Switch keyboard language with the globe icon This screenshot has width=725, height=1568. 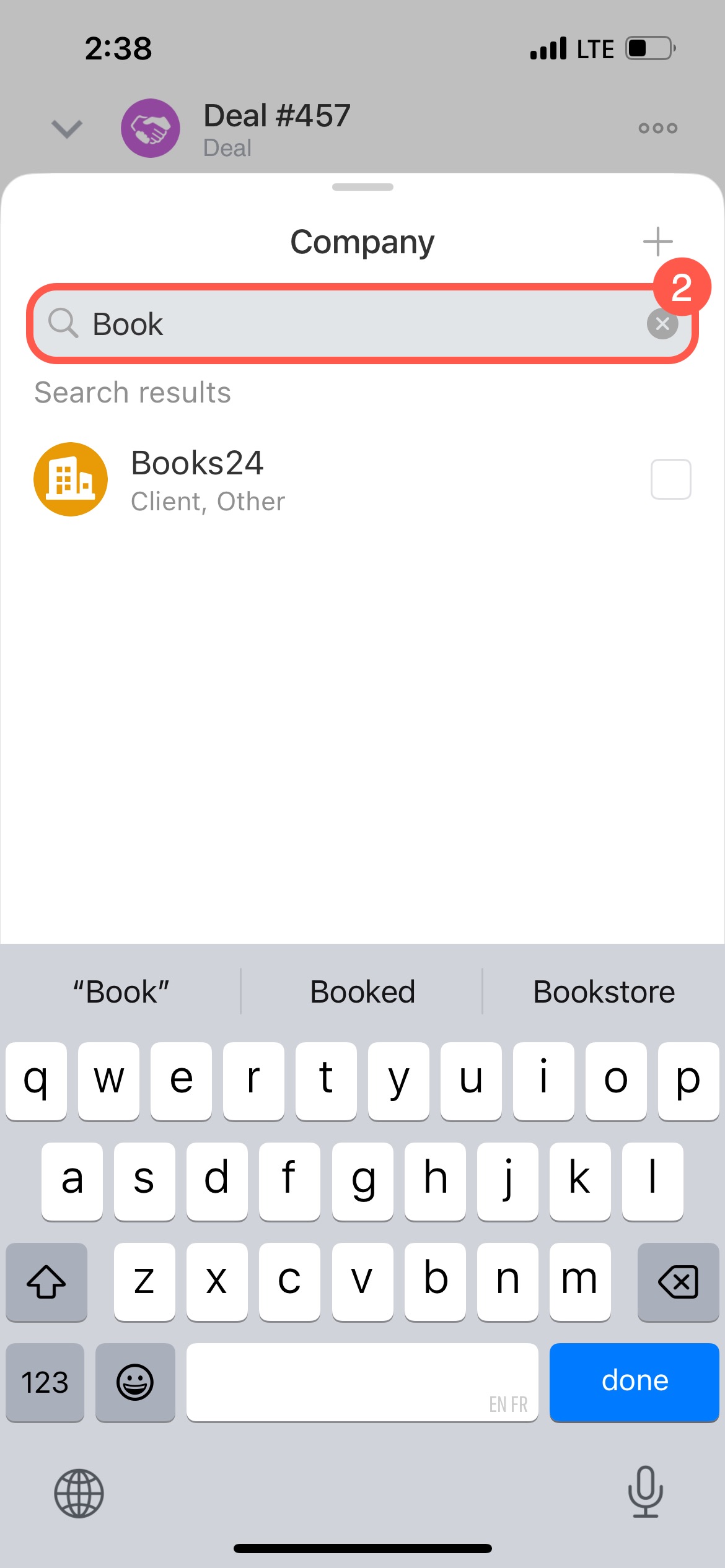[79, 1492]
